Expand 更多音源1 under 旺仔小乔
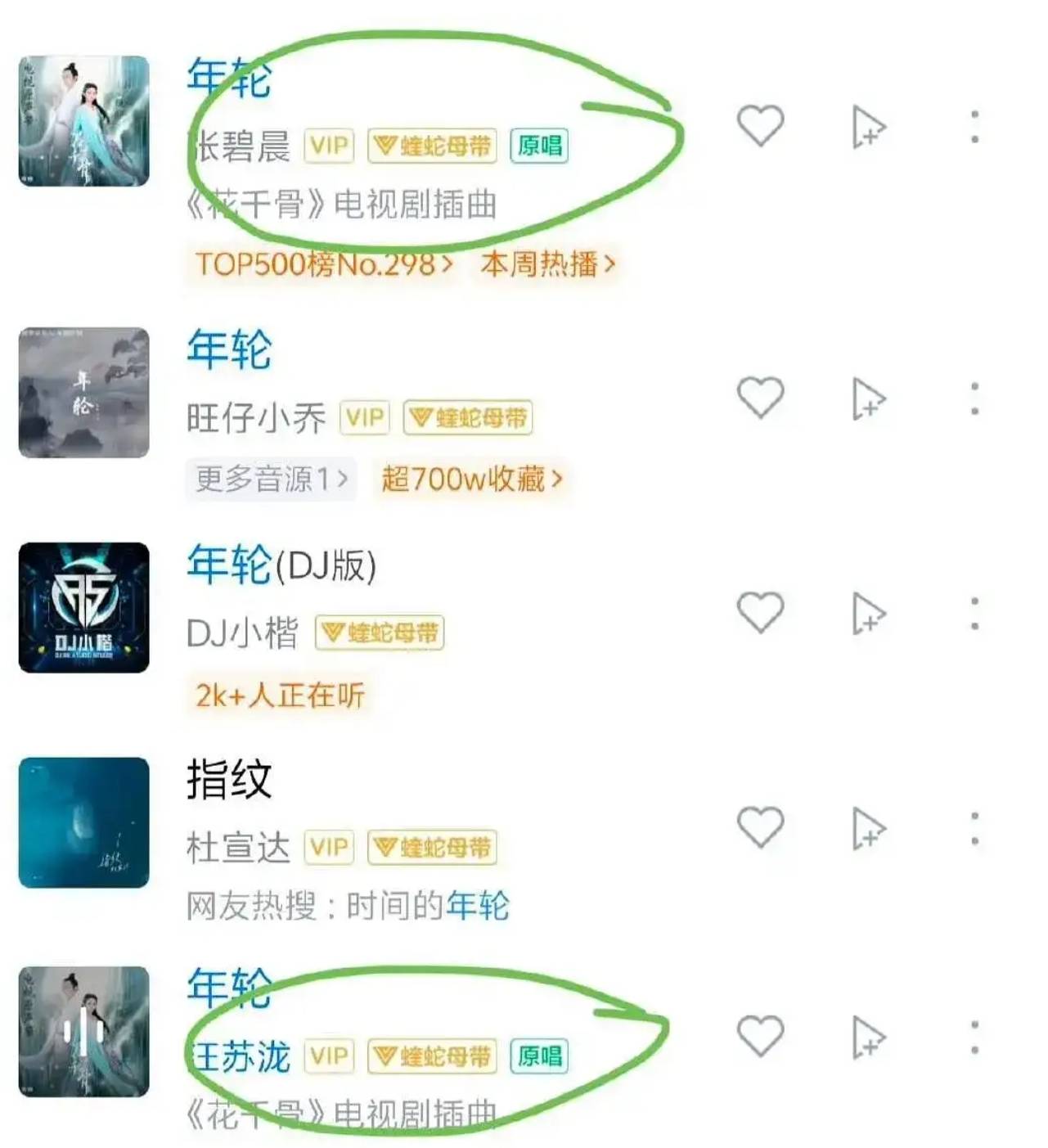This screenshot has width=1048, height=1148. 271,479
